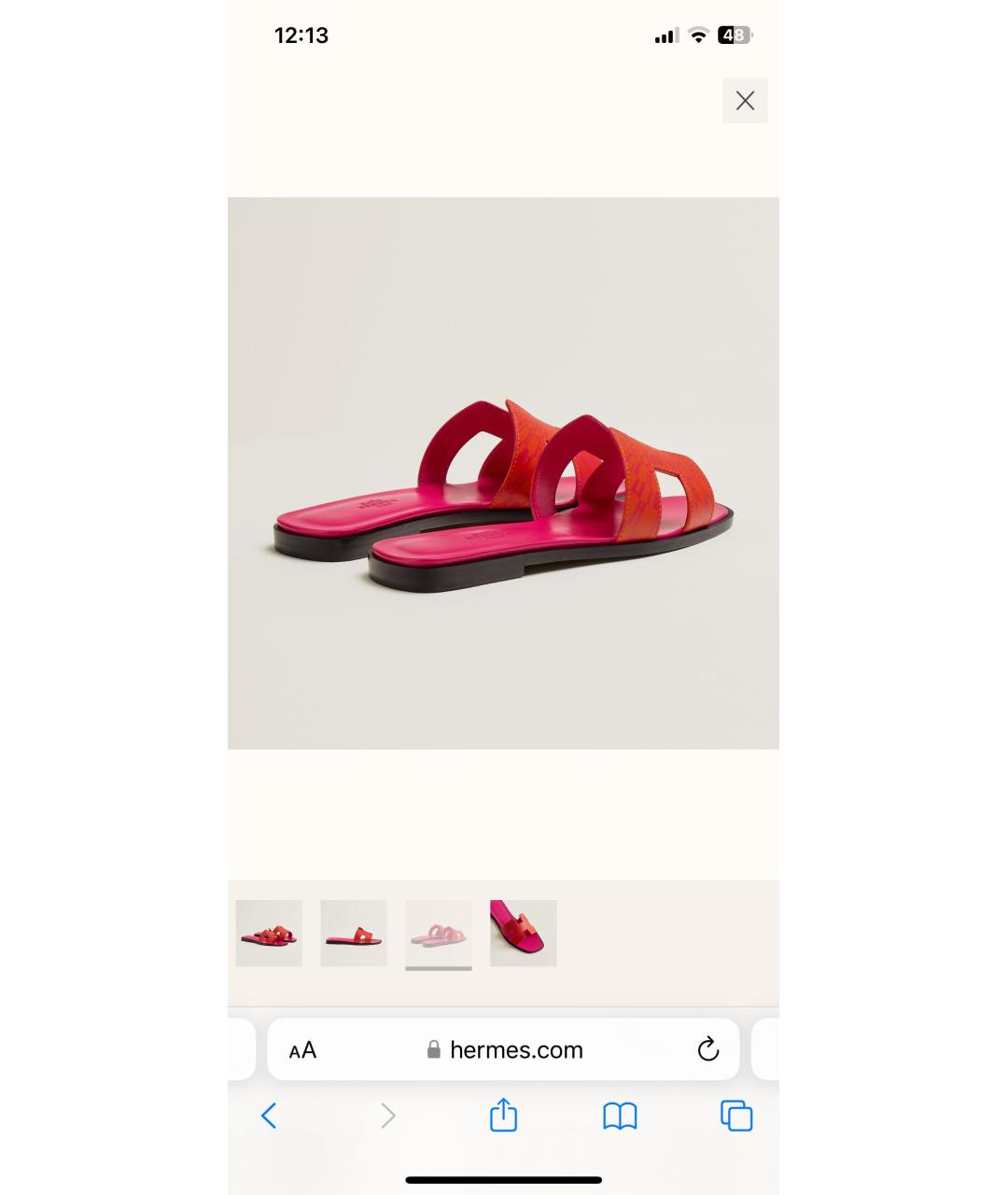Open the AA reader options

pos(302,1050)
